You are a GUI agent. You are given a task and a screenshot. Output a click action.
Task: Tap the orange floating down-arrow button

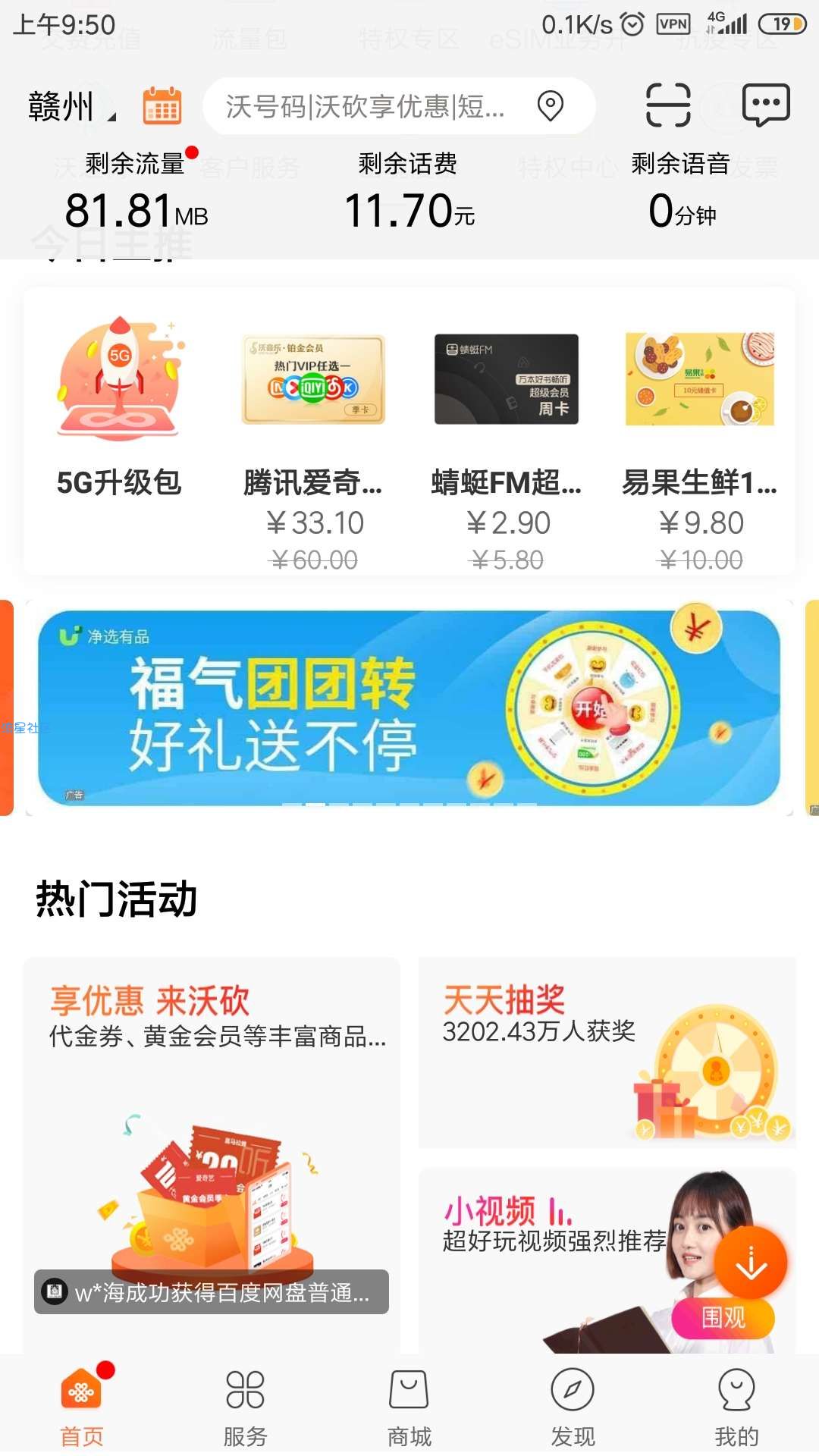tap(751, 1263)
